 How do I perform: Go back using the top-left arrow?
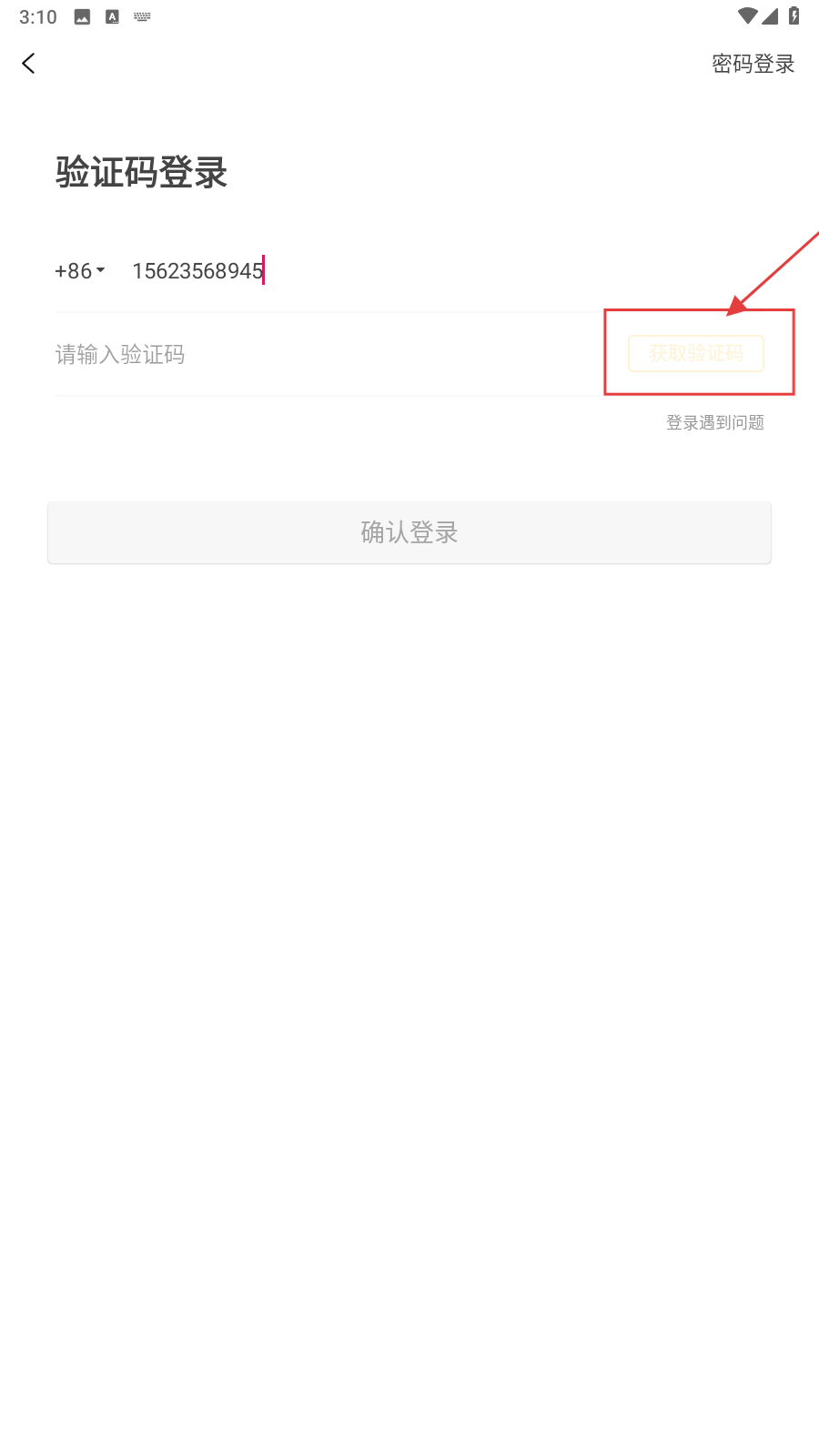pyautogui.click(x=29, y=63)
